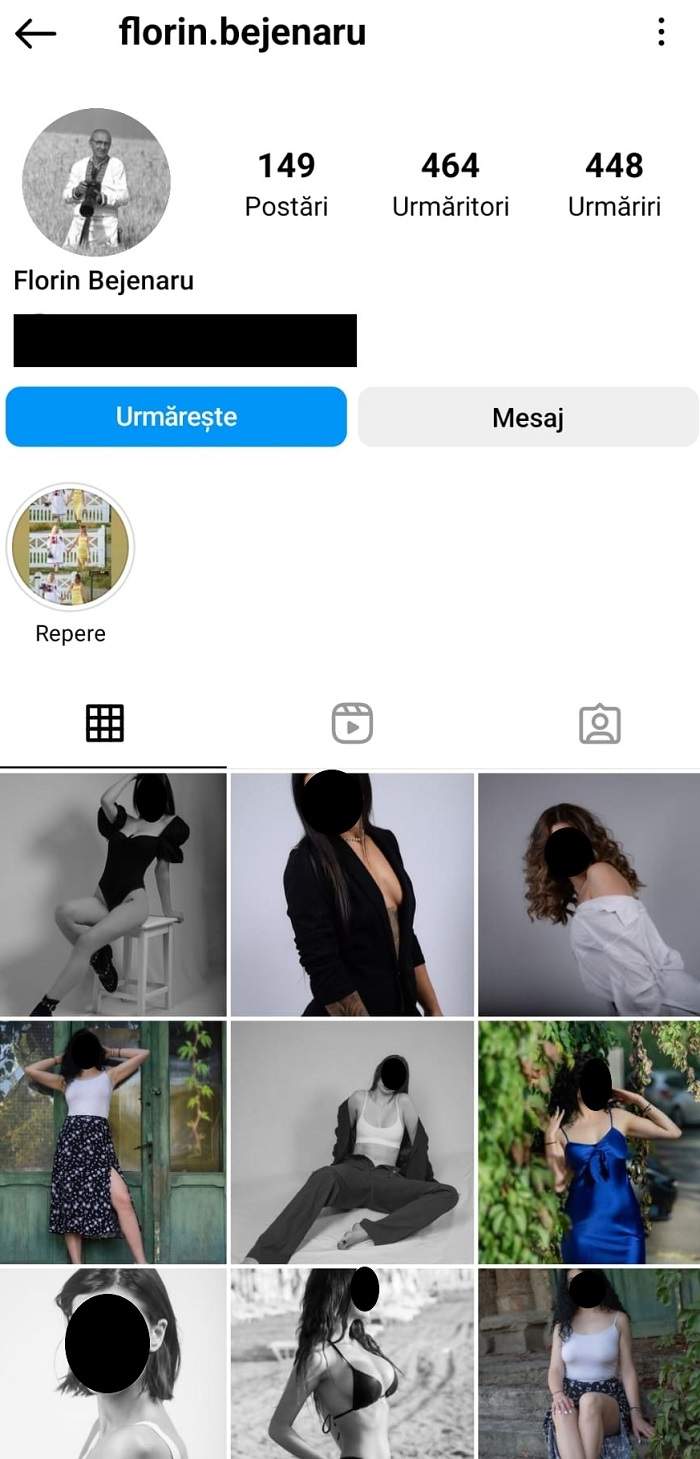This screenshot has height=1459, width=700.
Task: View the 464 Urmăritori followers list
Action: [450, 183]
